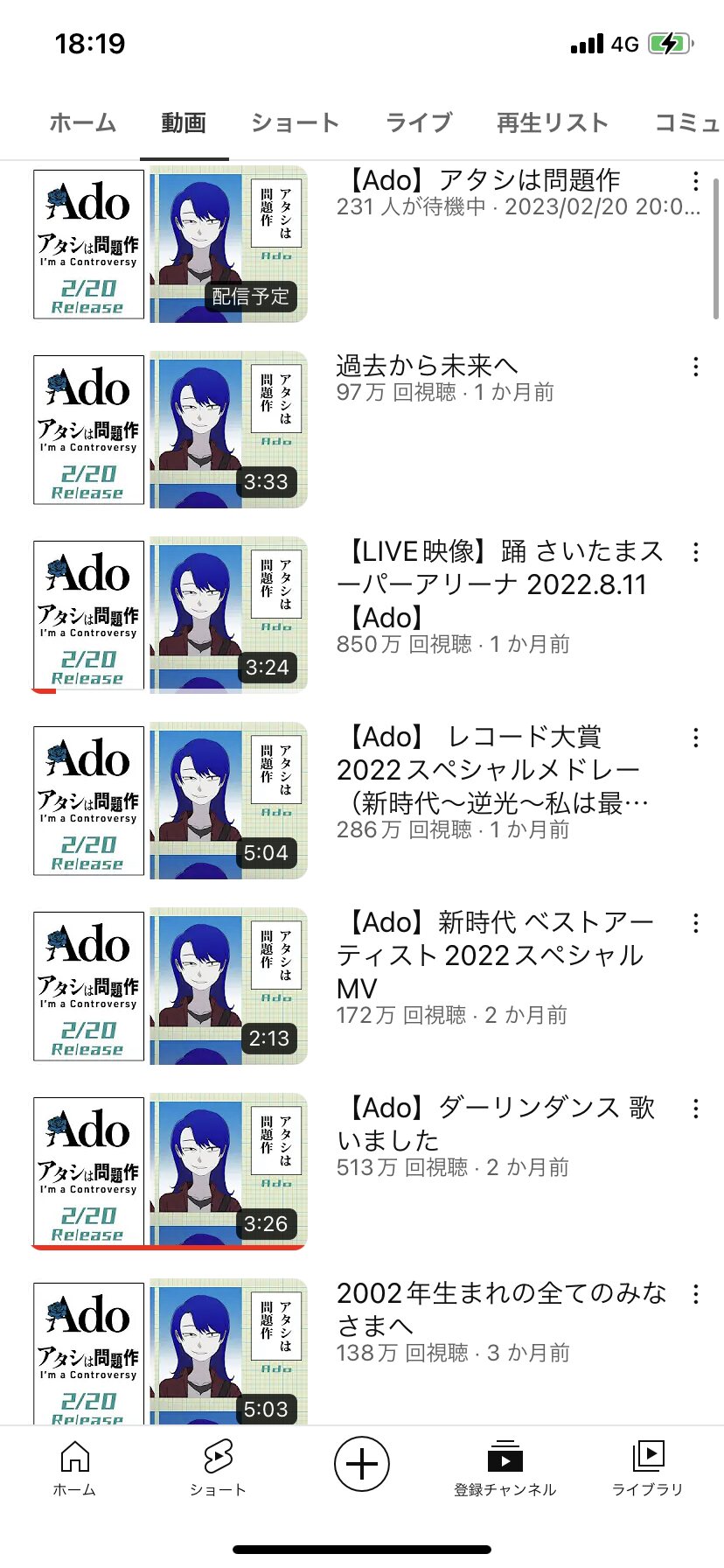724x1568 pixels.
Task: Open more options for 【Ado】アタシは問題作
Action: coord(695,181)
